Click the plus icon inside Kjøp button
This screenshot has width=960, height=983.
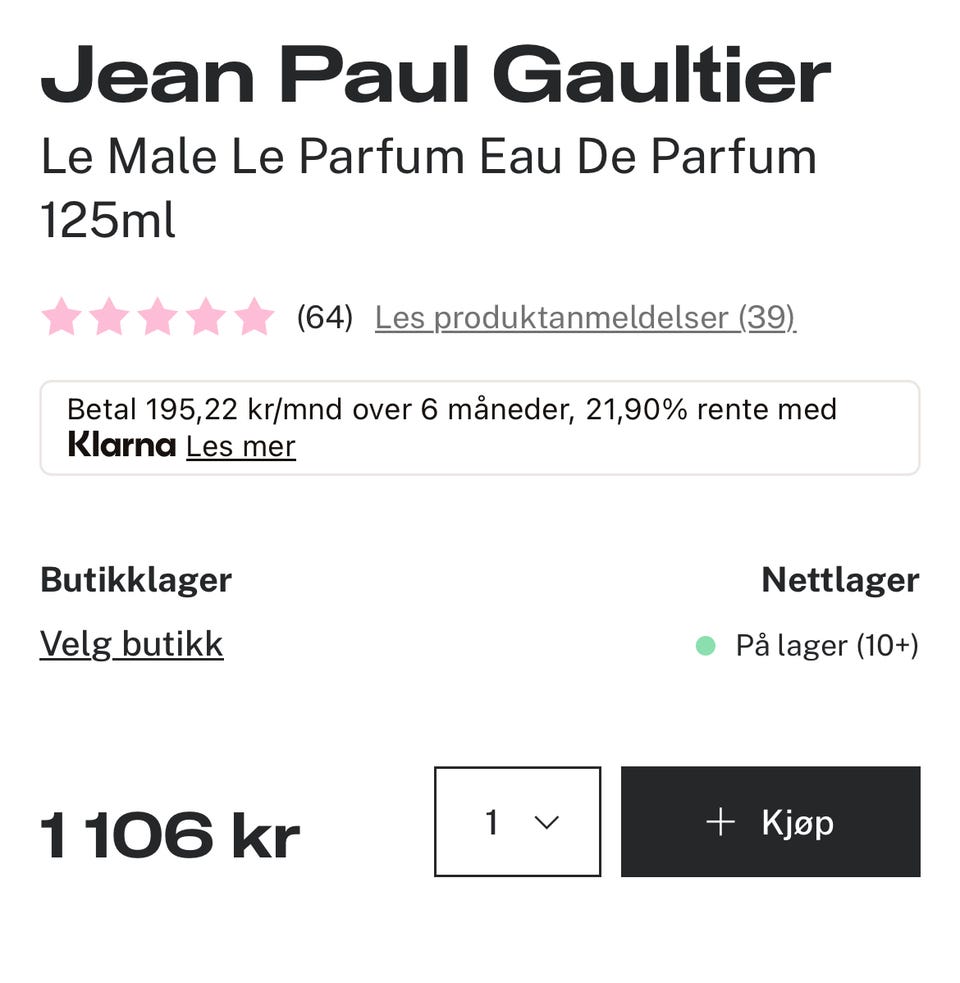(718, 823)
